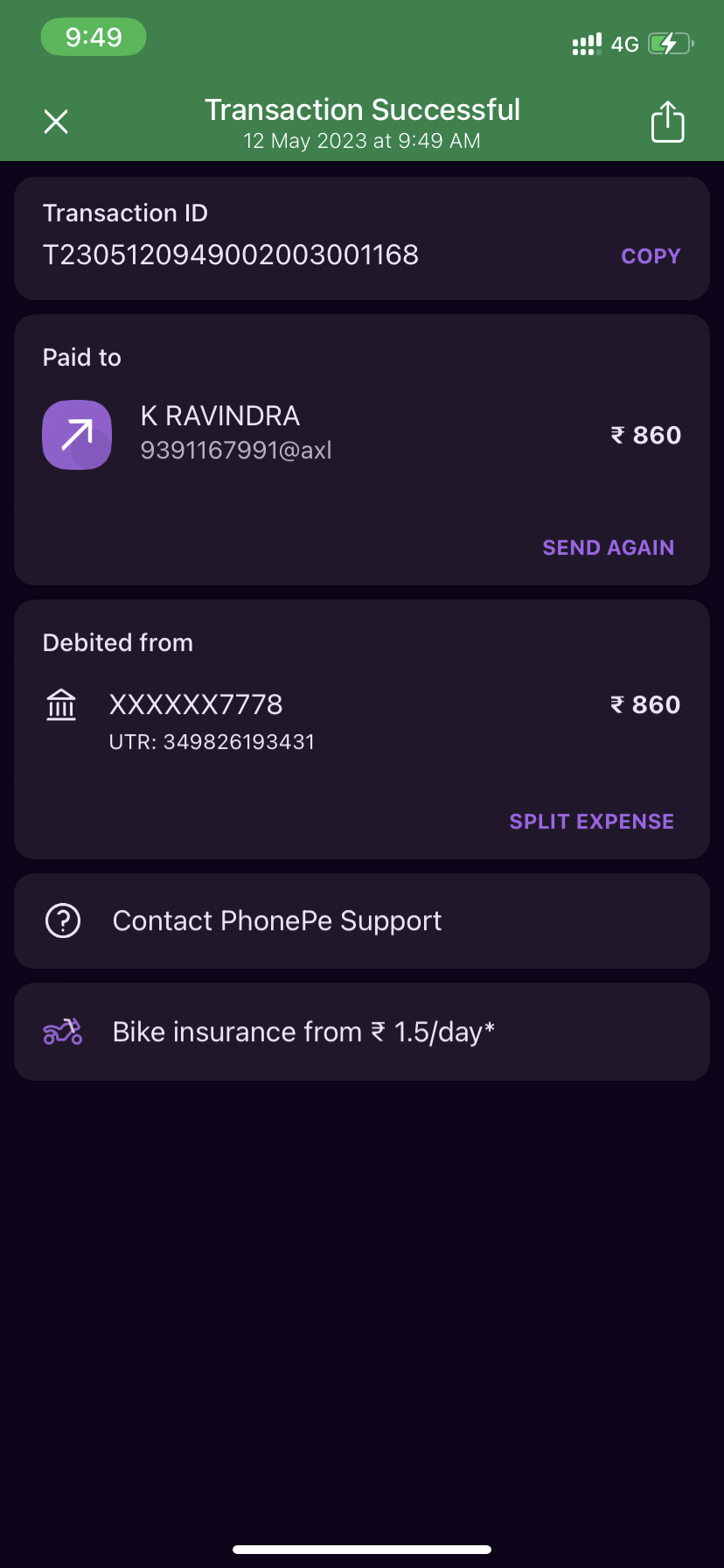Split this expense with others

(591, 822)
